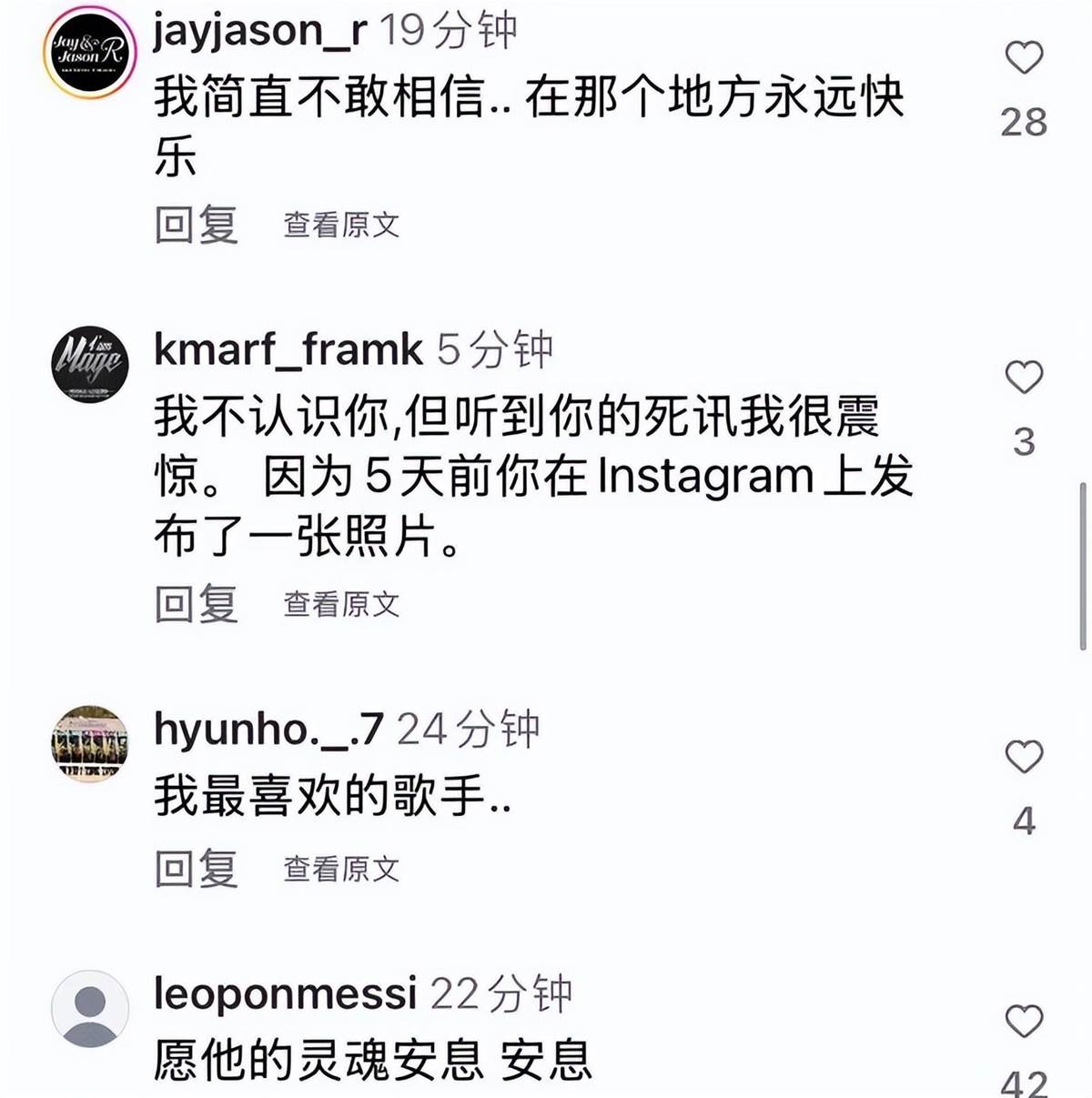Open the jayjason_r username

click(259, 31)
